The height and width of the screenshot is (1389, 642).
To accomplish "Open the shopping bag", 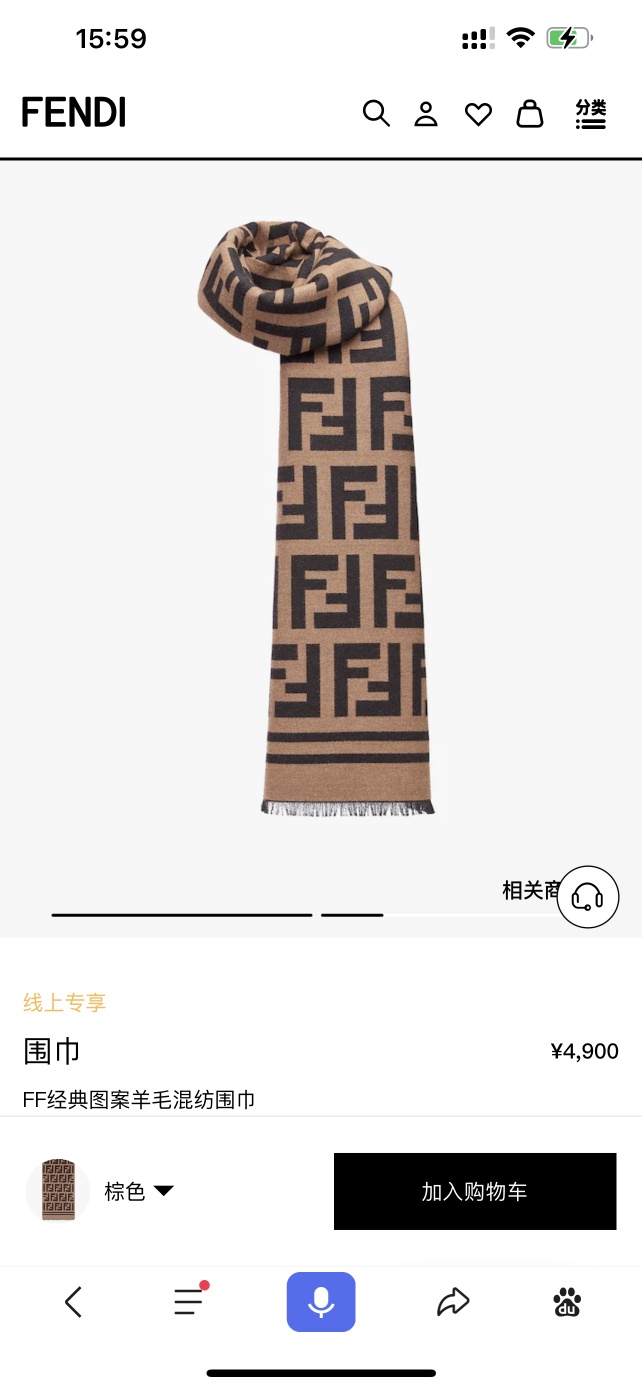I will (x=530, y=114).
